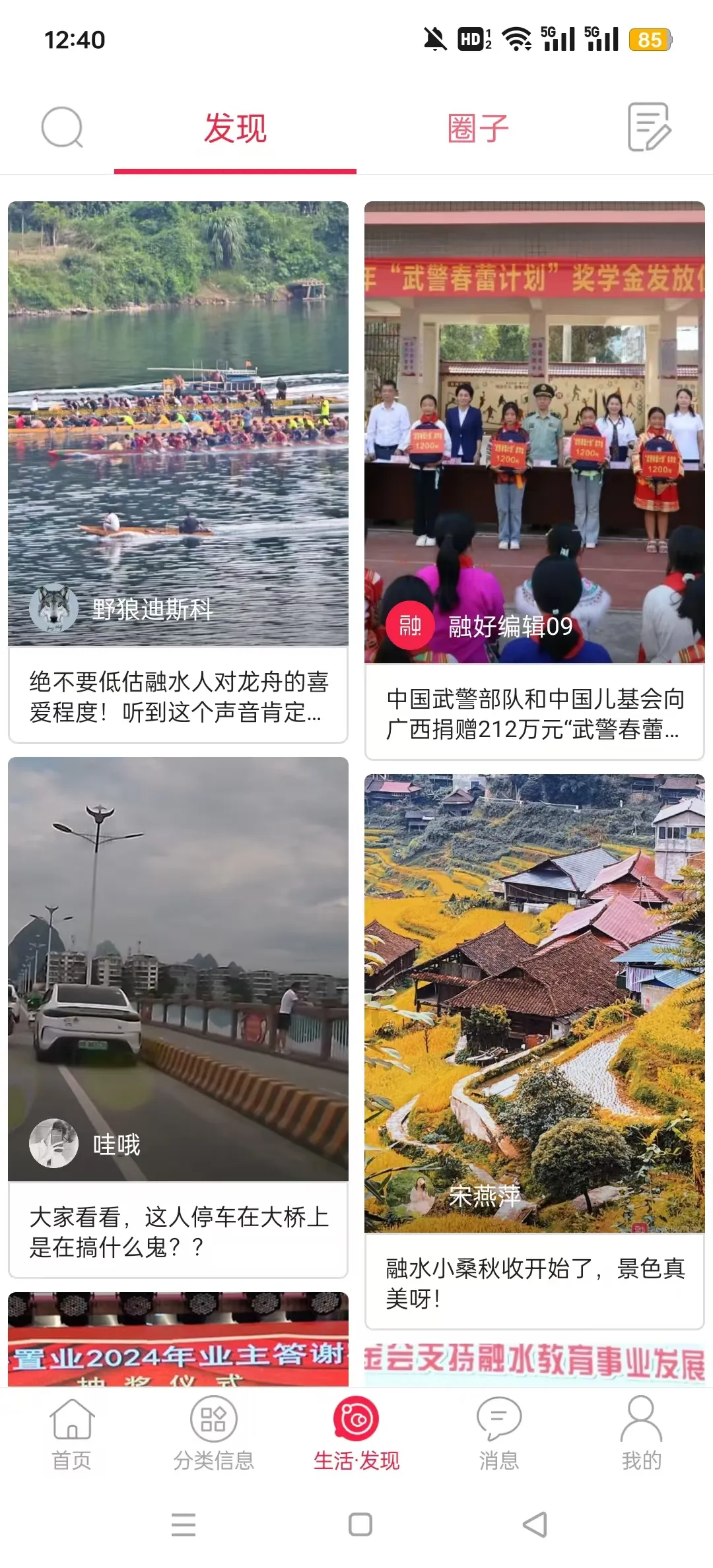Viewport: 713px width, 1568px height.
Task: Open the 融水小桑秋收 post by 宋燕萍
Action: pyautogui.click(x=535, y=1052)
